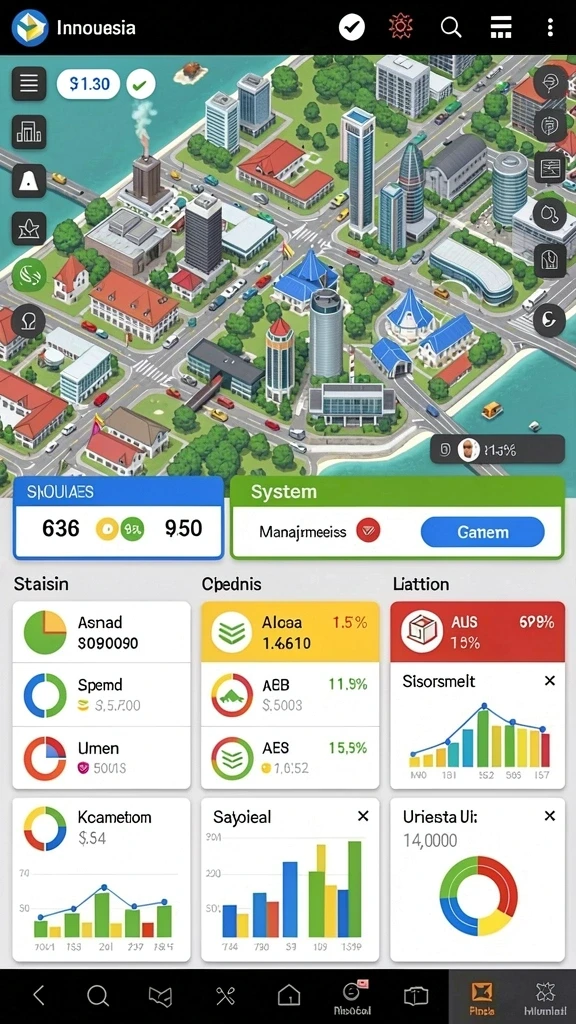This screenshot has height=1024, width=576.
Task: Open the AEB 11.9% row
Action: 290,695
